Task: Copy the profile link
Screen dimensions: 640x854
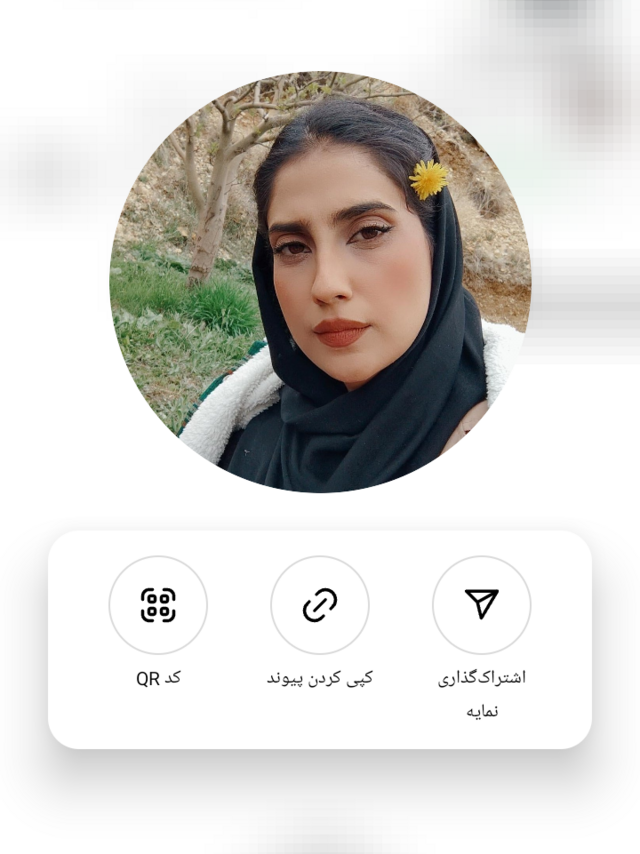Action: 320,605
